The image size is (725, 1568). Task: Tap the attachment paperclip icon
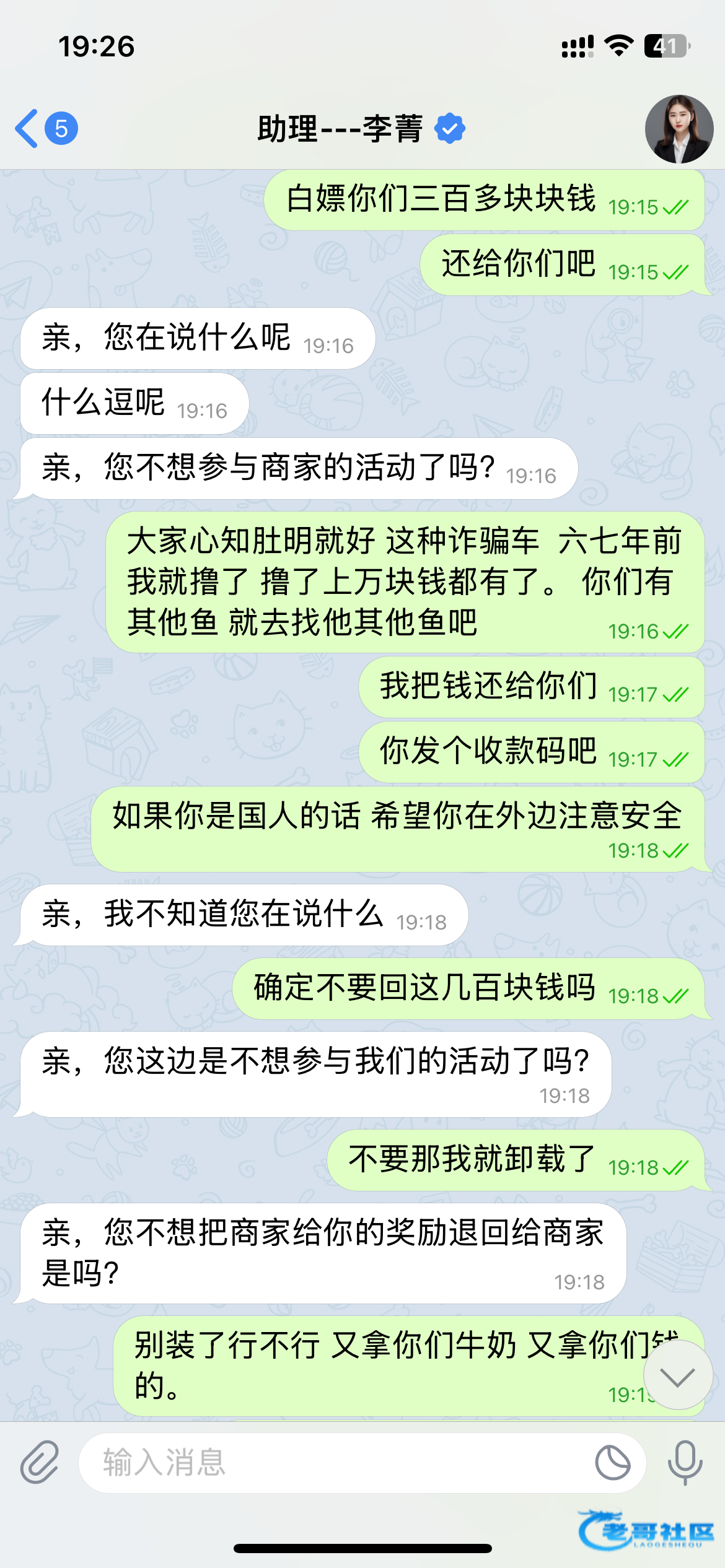[x=40, y=1462]
